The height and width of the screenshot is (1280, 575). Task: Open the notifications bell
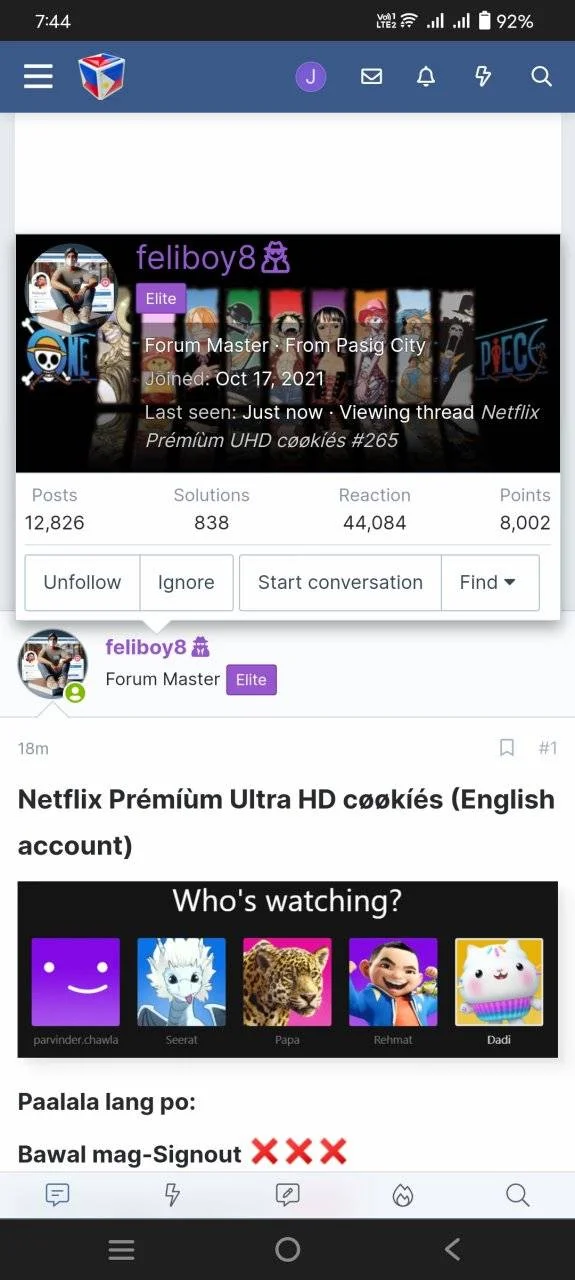[x=426, y=77]
